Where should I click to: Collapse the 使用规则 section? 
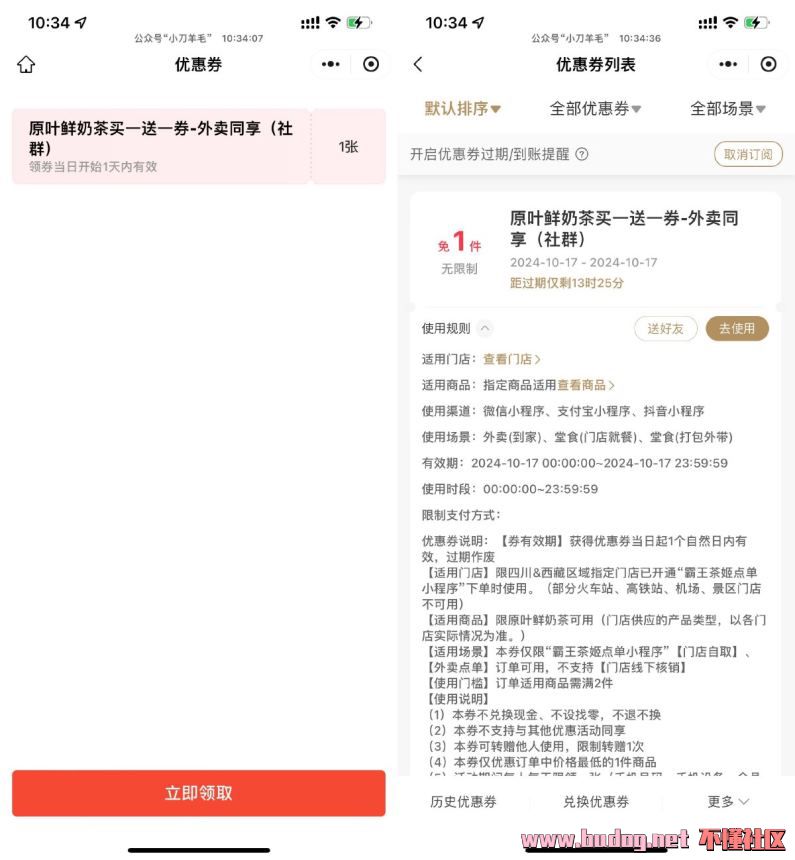tap(485, 328)
